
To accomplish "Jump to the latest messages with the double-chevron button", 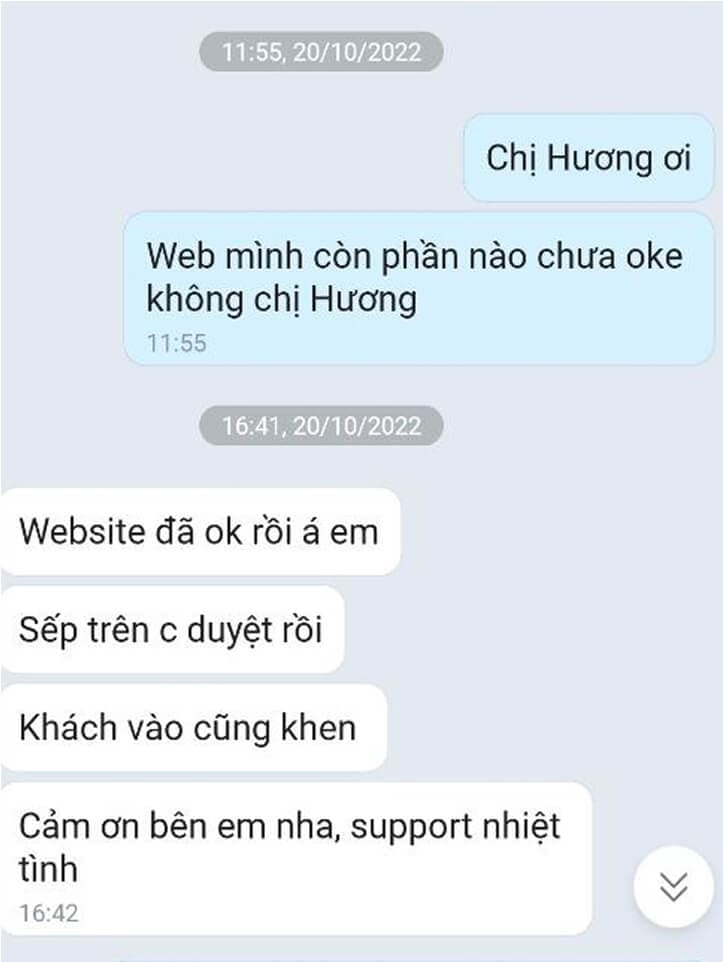I will click(x=674, y=887).
